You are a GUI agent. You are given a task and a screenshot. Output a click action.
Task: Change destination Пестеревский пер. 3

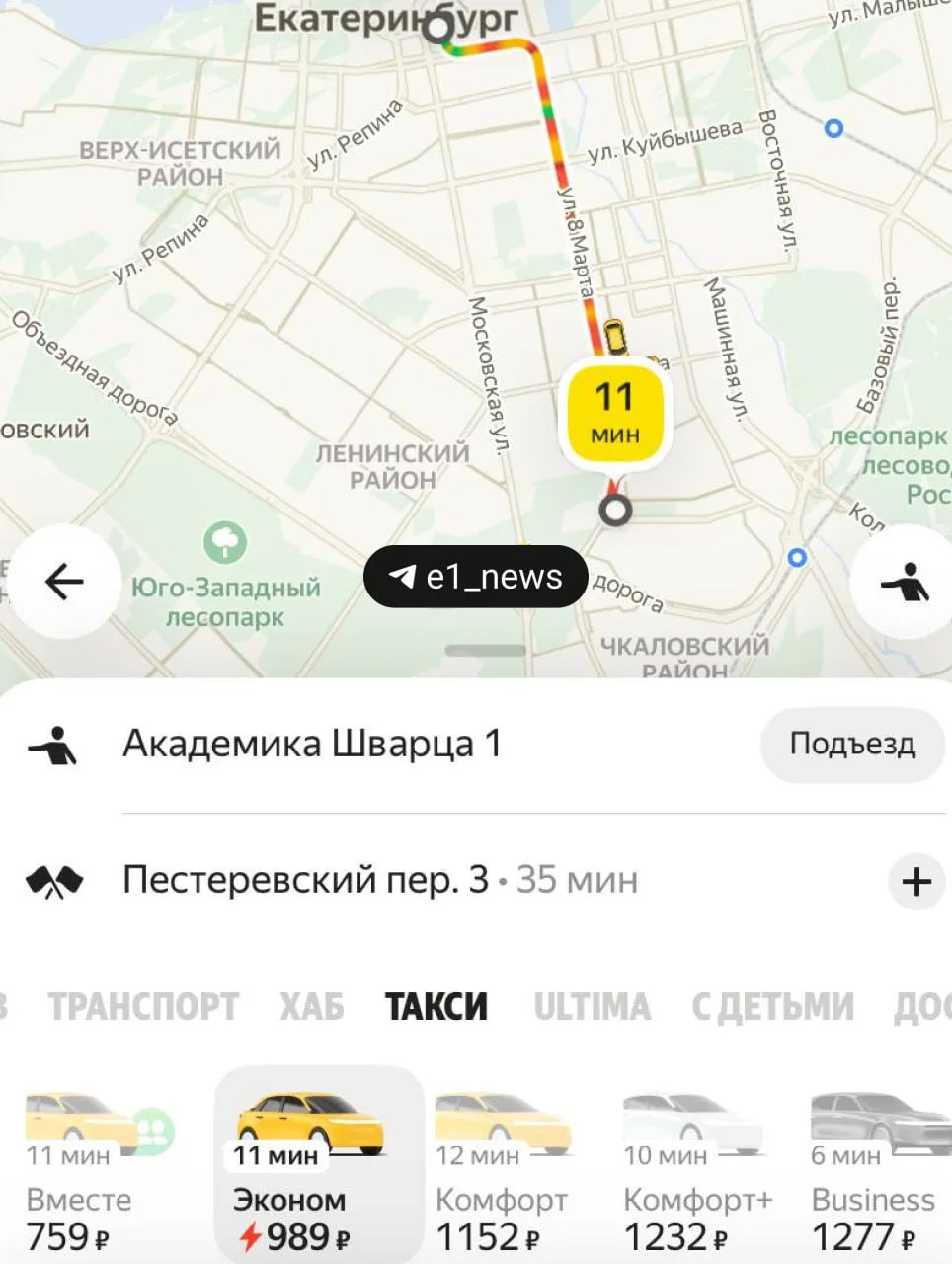(305, 879)
